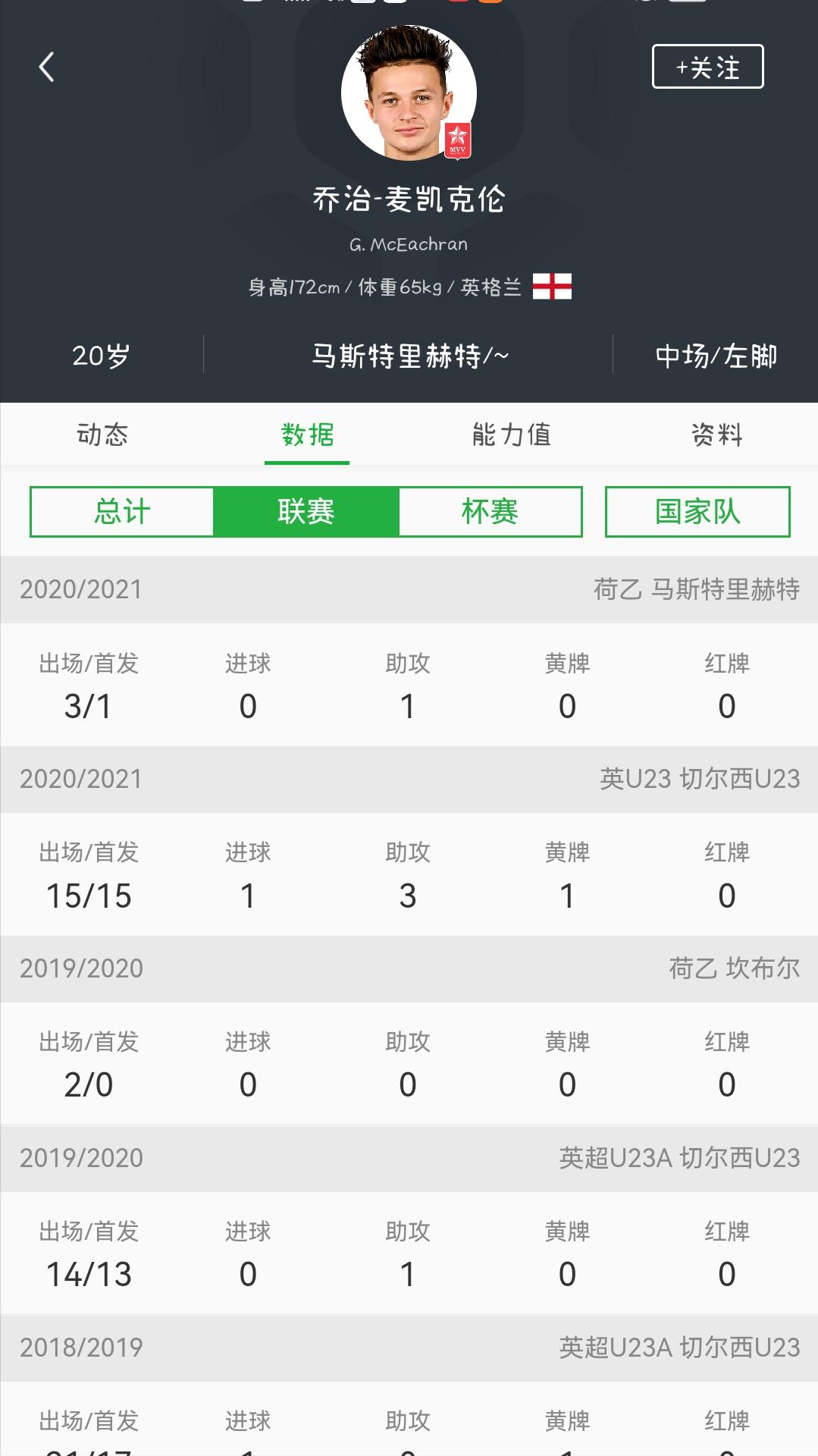818x1456 pixels.
Task: Tap the +关注 follow button
Action: pos(707,67)
